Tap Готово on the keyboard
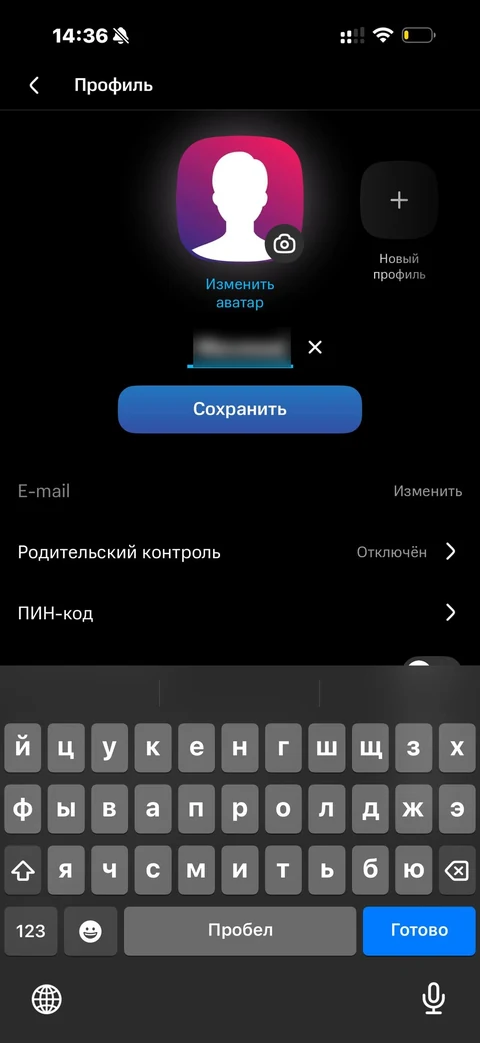Viewport: 480px width, 1043px height. pyautogui.click(x=419, y=931)
